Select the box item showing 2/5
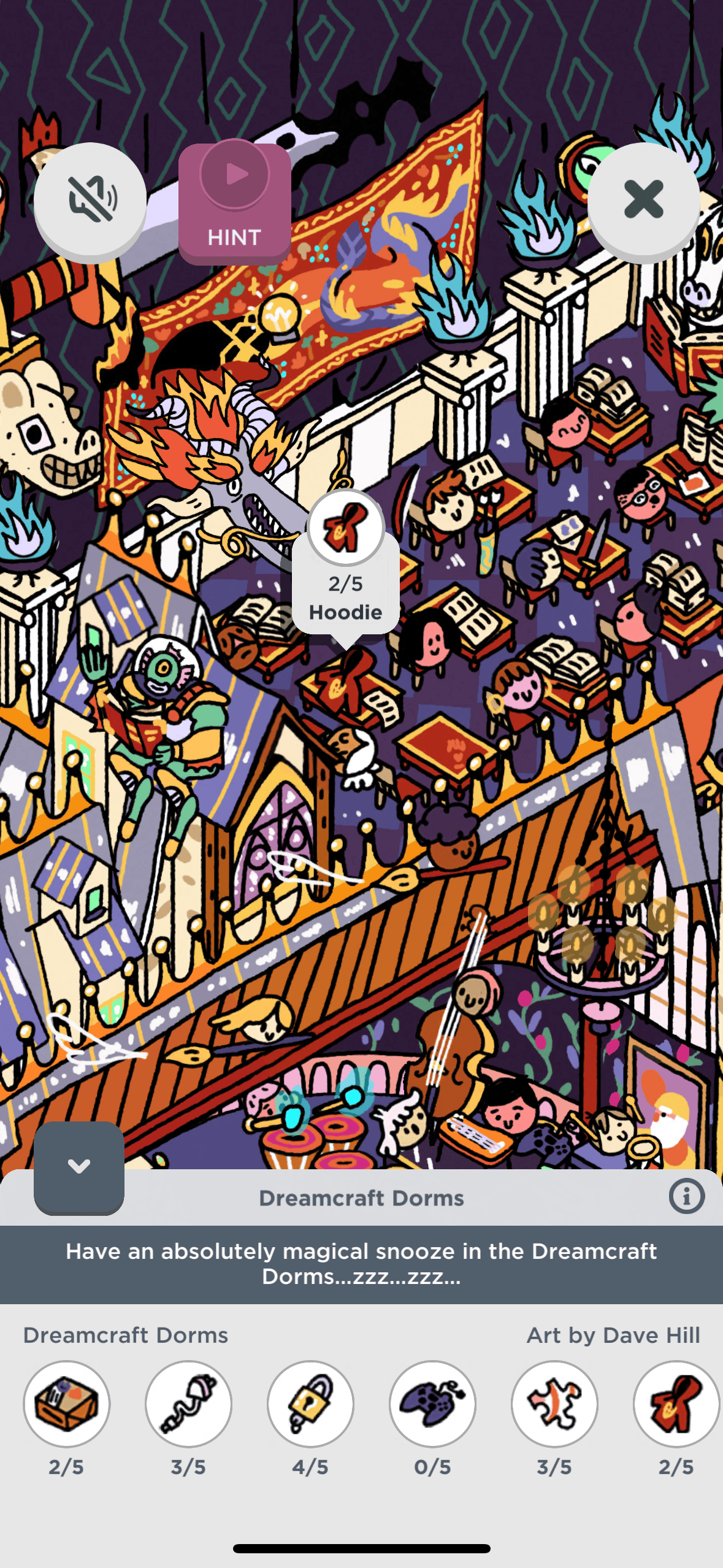 pos(66,1404)
